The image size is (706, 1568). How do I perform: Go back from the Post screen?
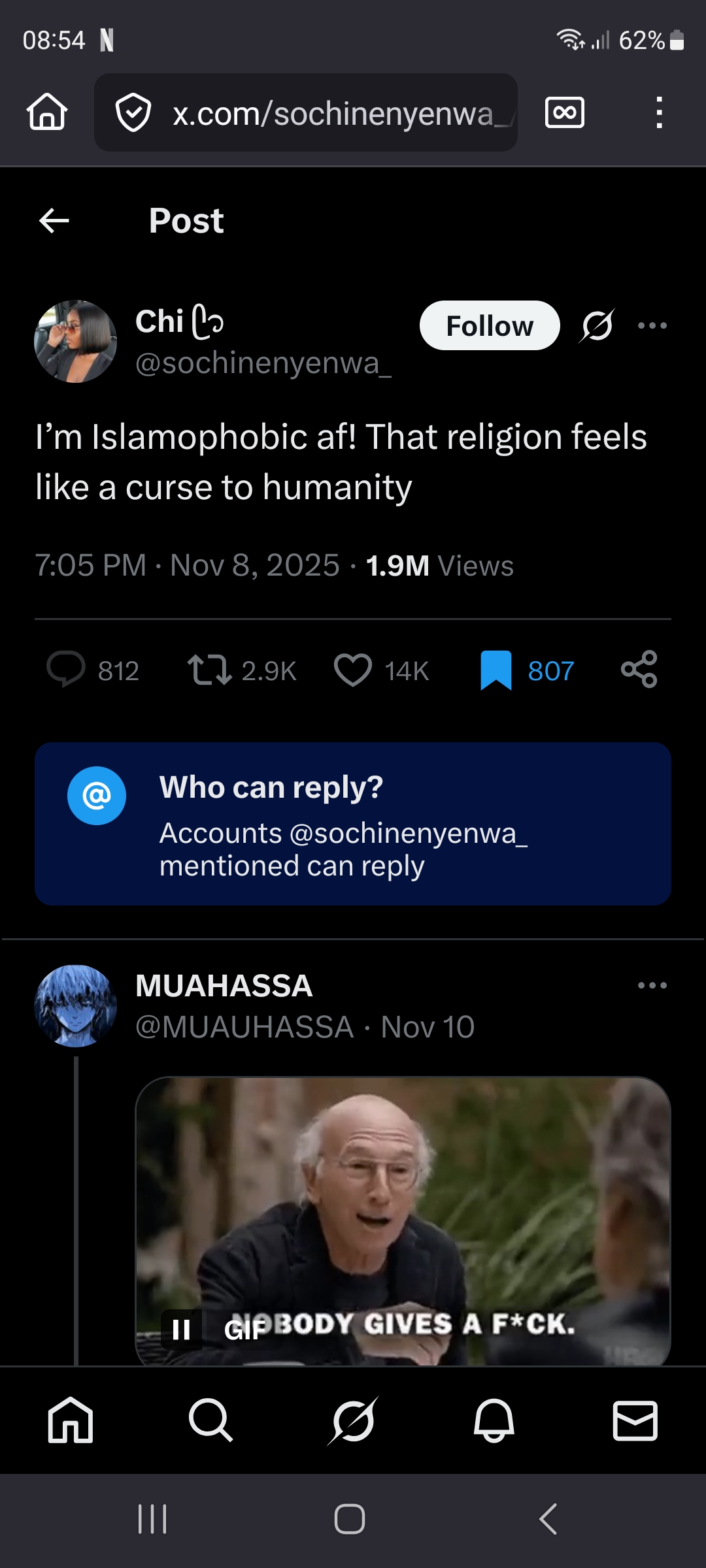click(x=54, y=221)
